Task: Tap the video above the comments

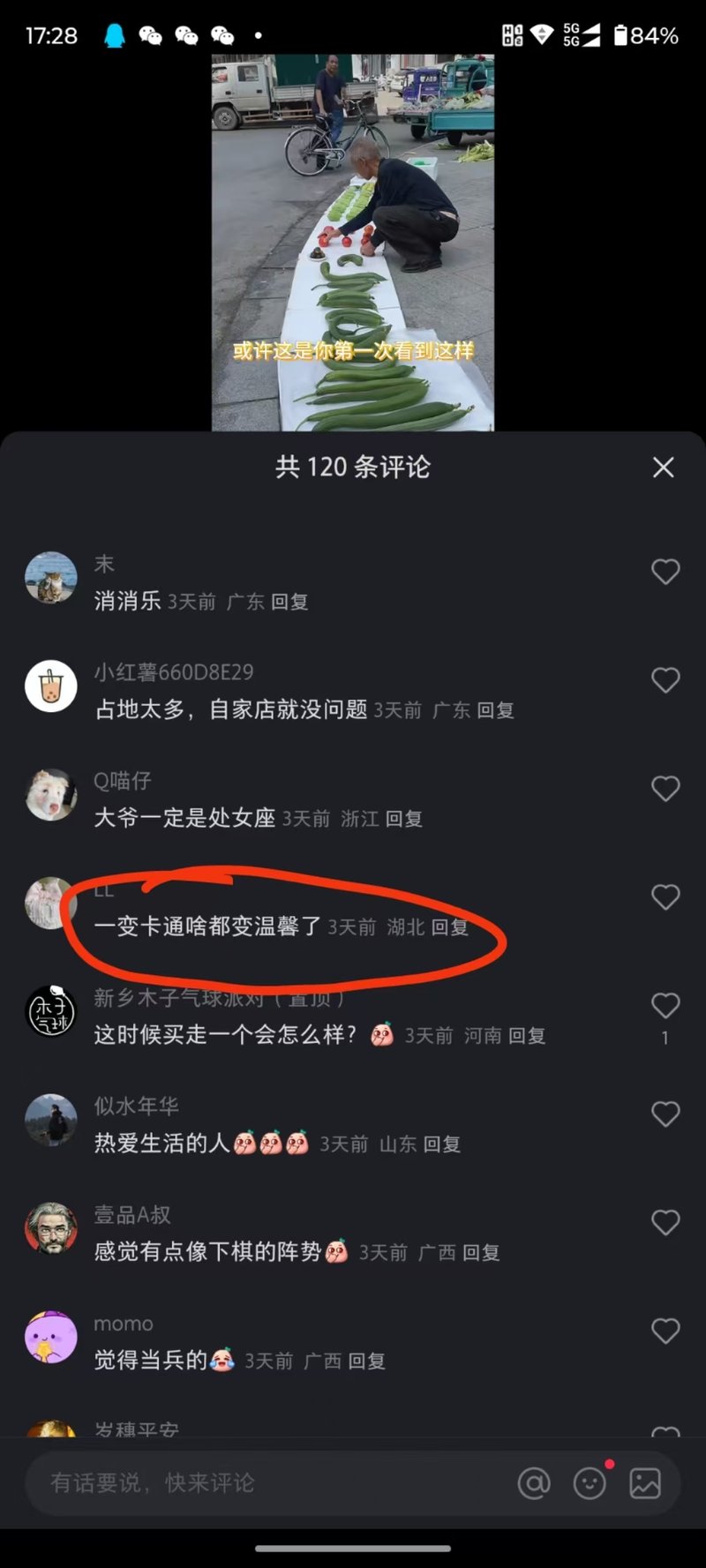Action: [x=353, y=243]
